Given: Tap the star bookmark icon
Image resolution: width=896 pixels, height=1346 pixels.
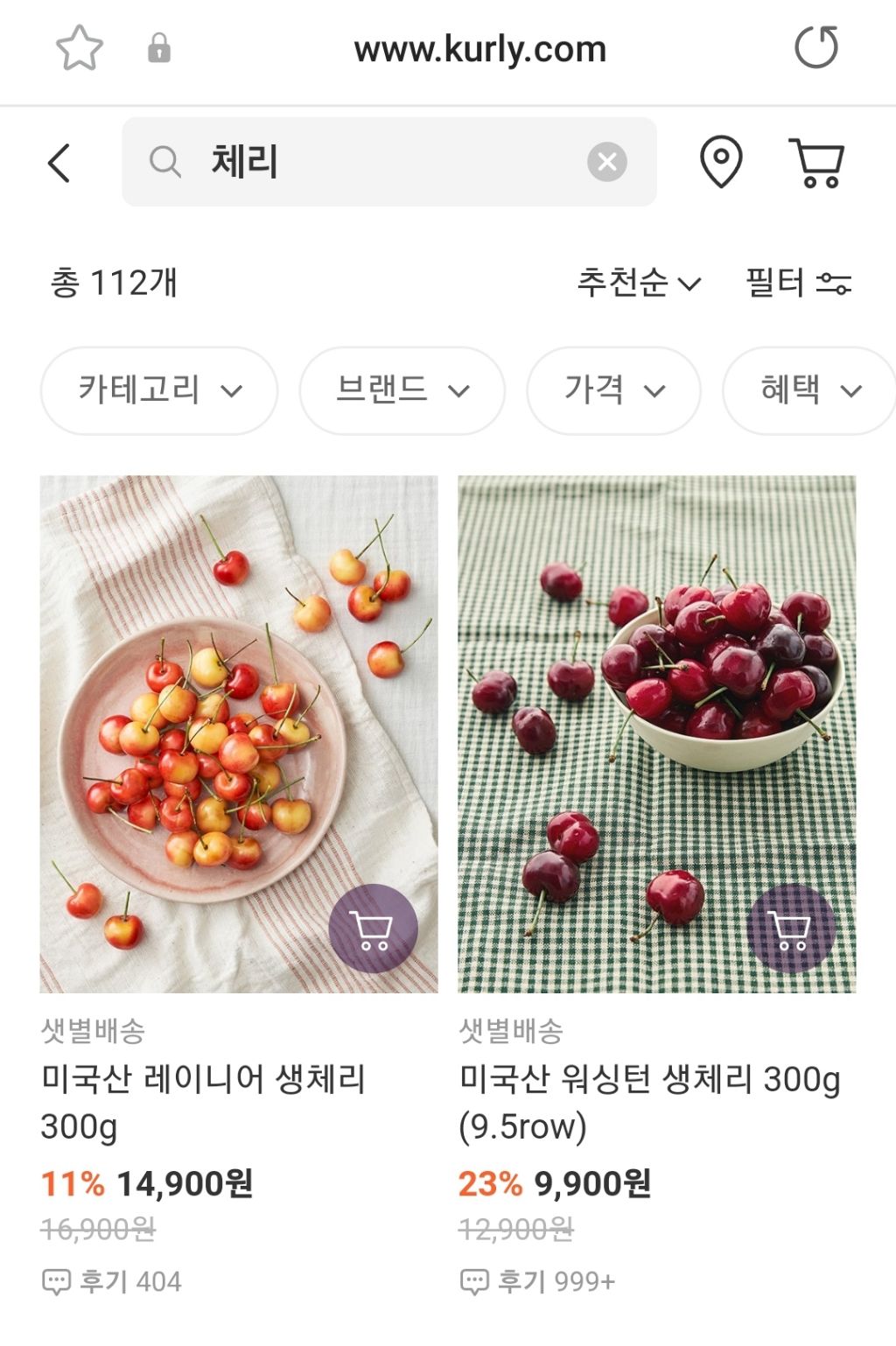Looking at the screenshot, I should click(77, 49).
